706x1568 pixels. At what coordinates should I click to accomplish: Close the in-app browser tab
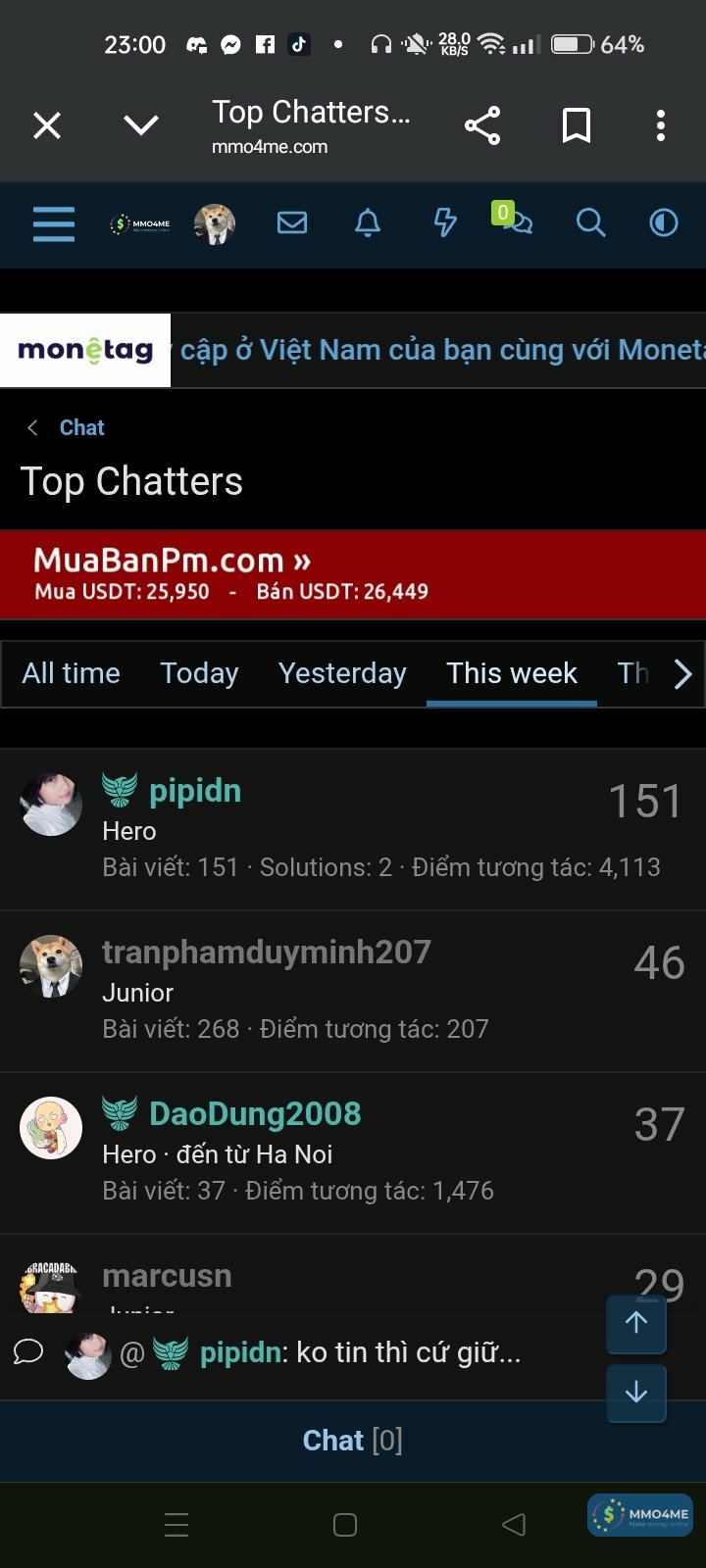[47, 125]
